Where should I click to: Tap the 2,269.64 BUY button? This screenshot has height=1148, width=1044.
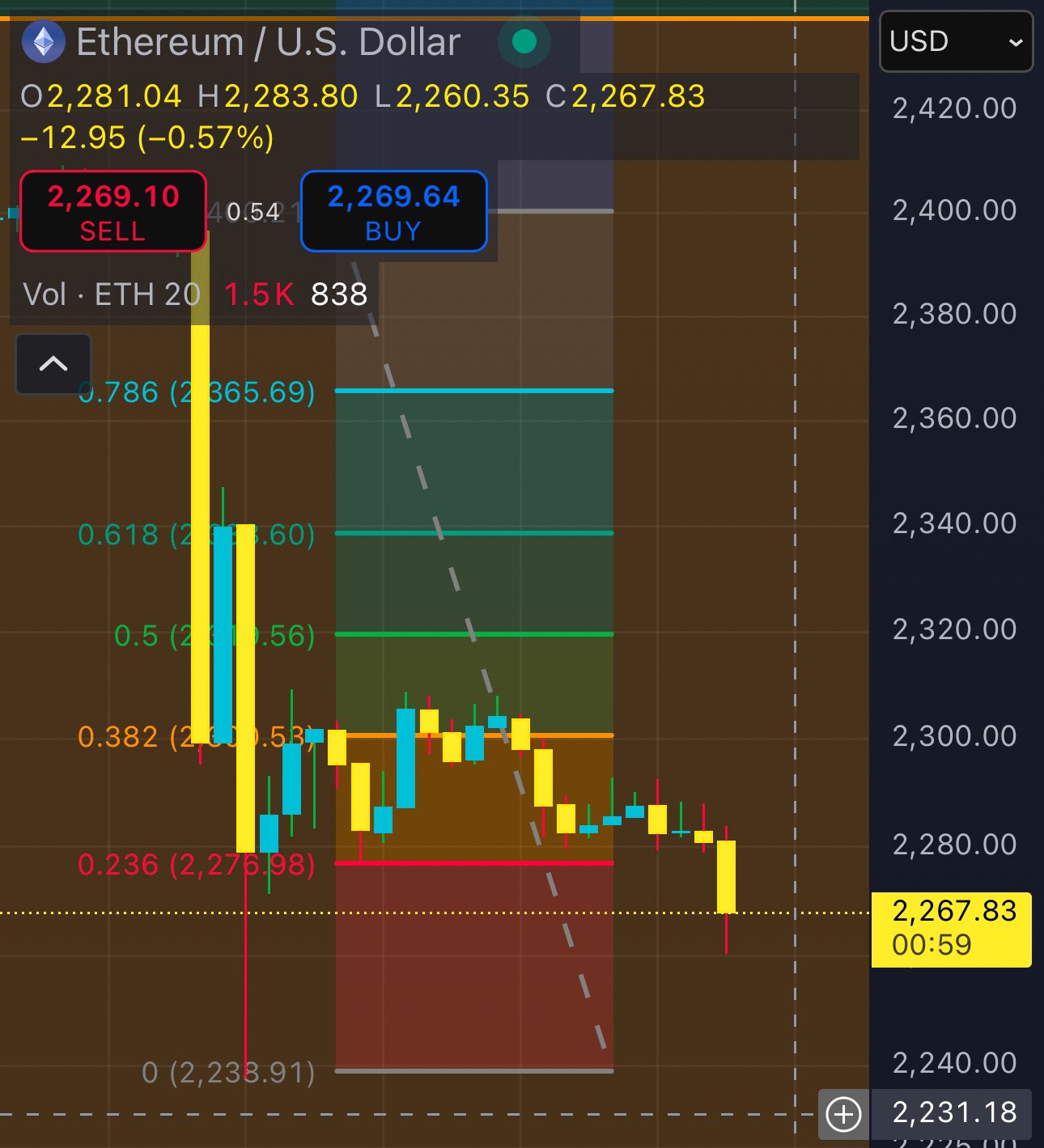(393, 212)
